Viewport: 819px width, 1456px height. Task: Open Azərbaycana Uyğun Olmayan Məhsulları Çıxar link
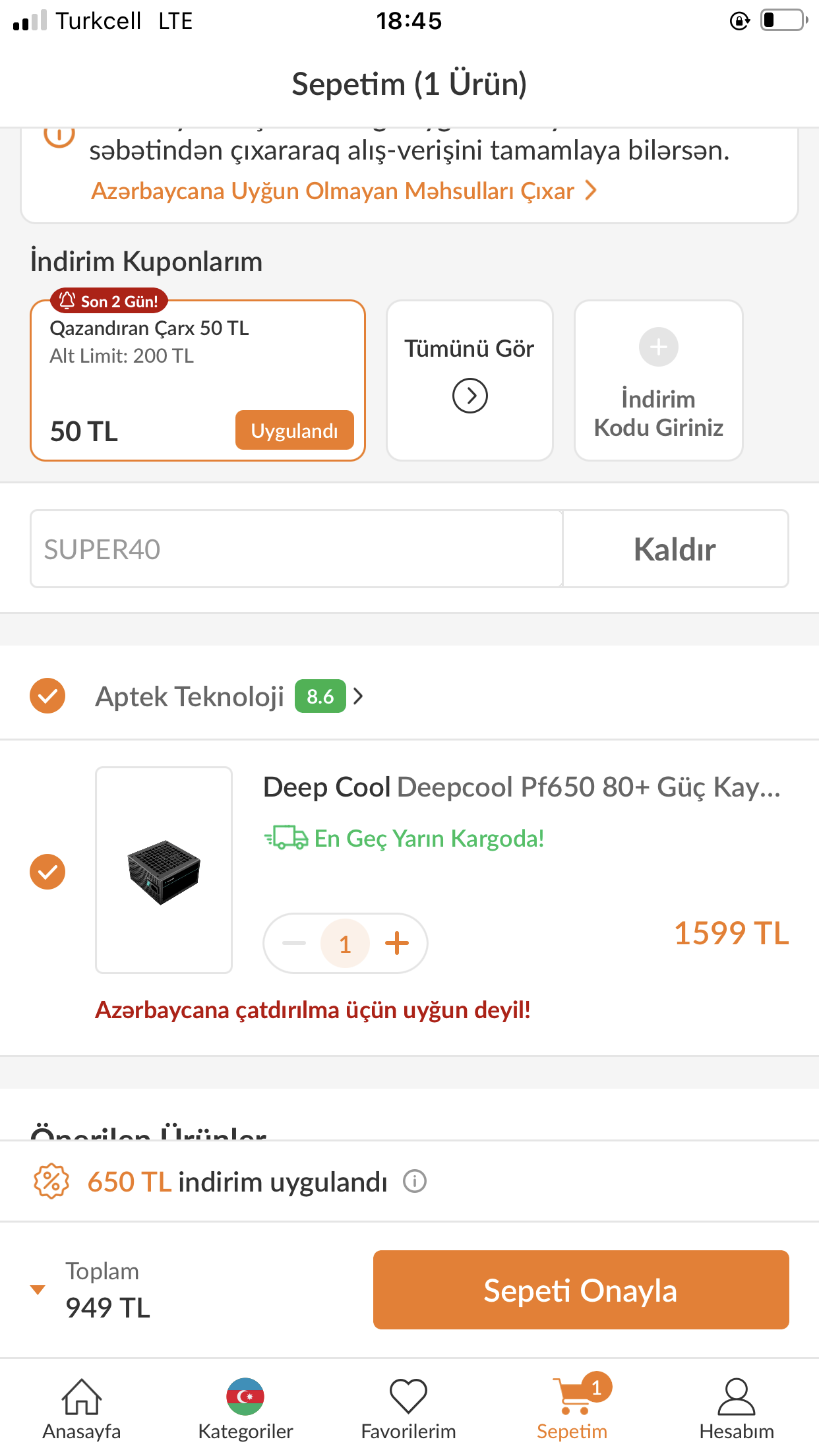(x=343, y=191)
